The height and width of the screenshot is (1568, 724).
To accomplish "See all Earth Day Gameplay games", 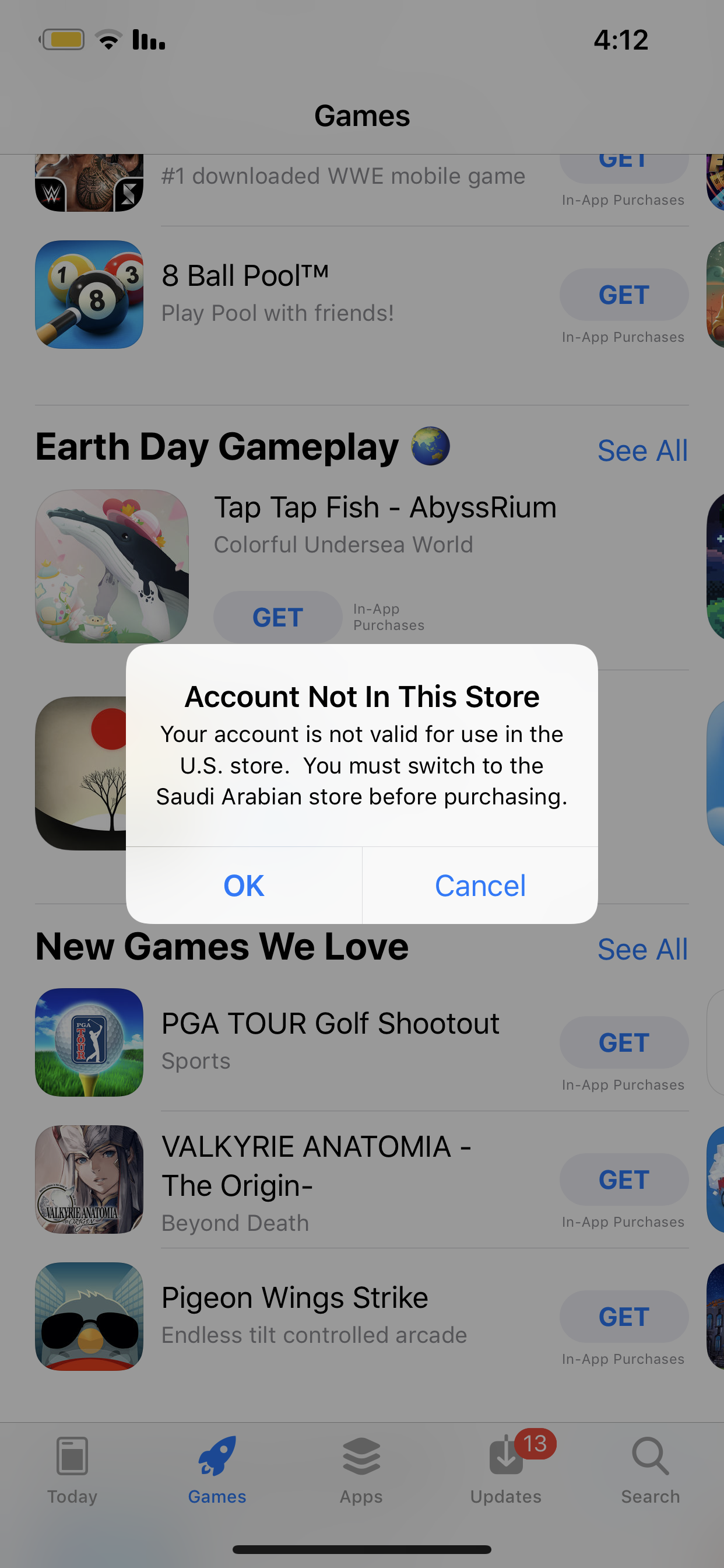I will coord(642,450).
